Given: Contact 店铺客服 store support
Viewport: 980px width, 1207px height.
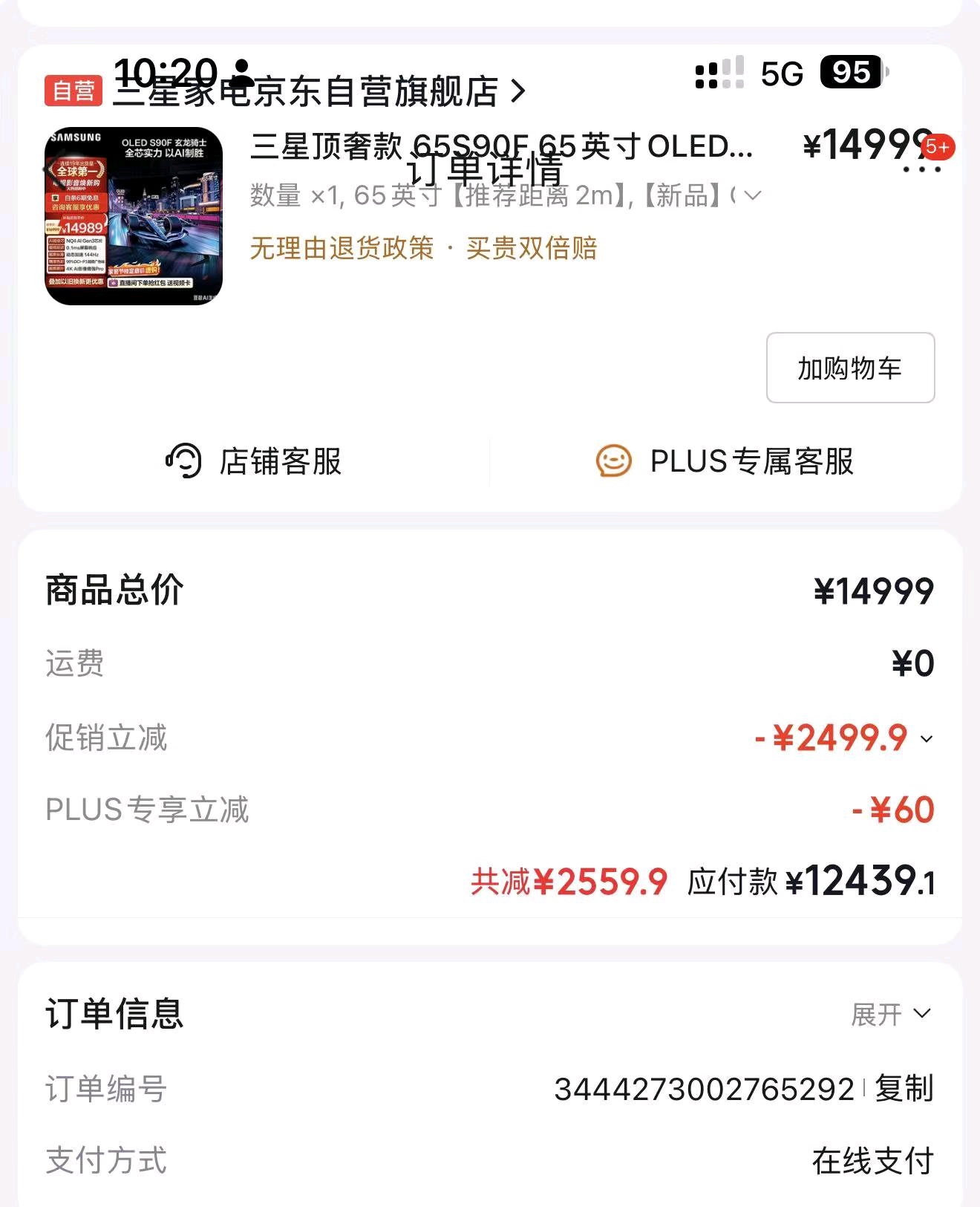Looking at the screenshot, I should 254,461.
